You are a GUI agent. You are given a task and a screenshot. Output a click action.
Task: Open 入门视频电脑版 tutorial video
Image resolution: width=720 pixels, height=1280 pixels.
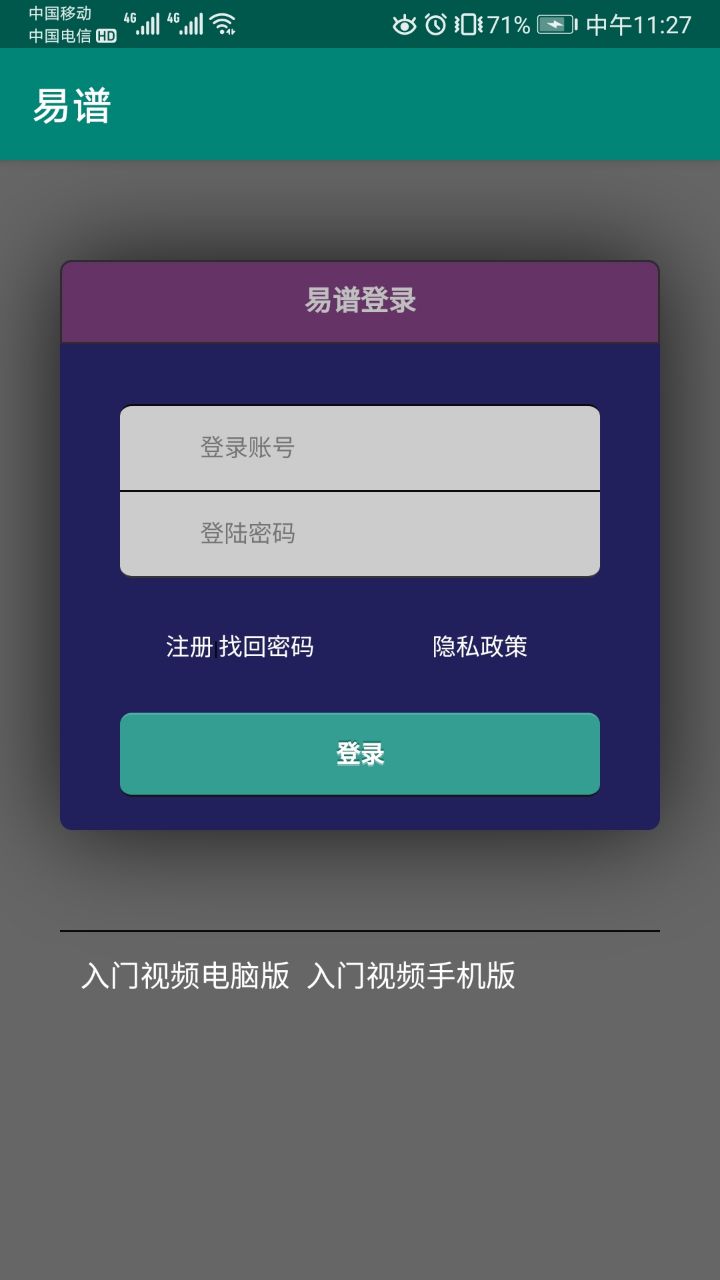(186, 975)
